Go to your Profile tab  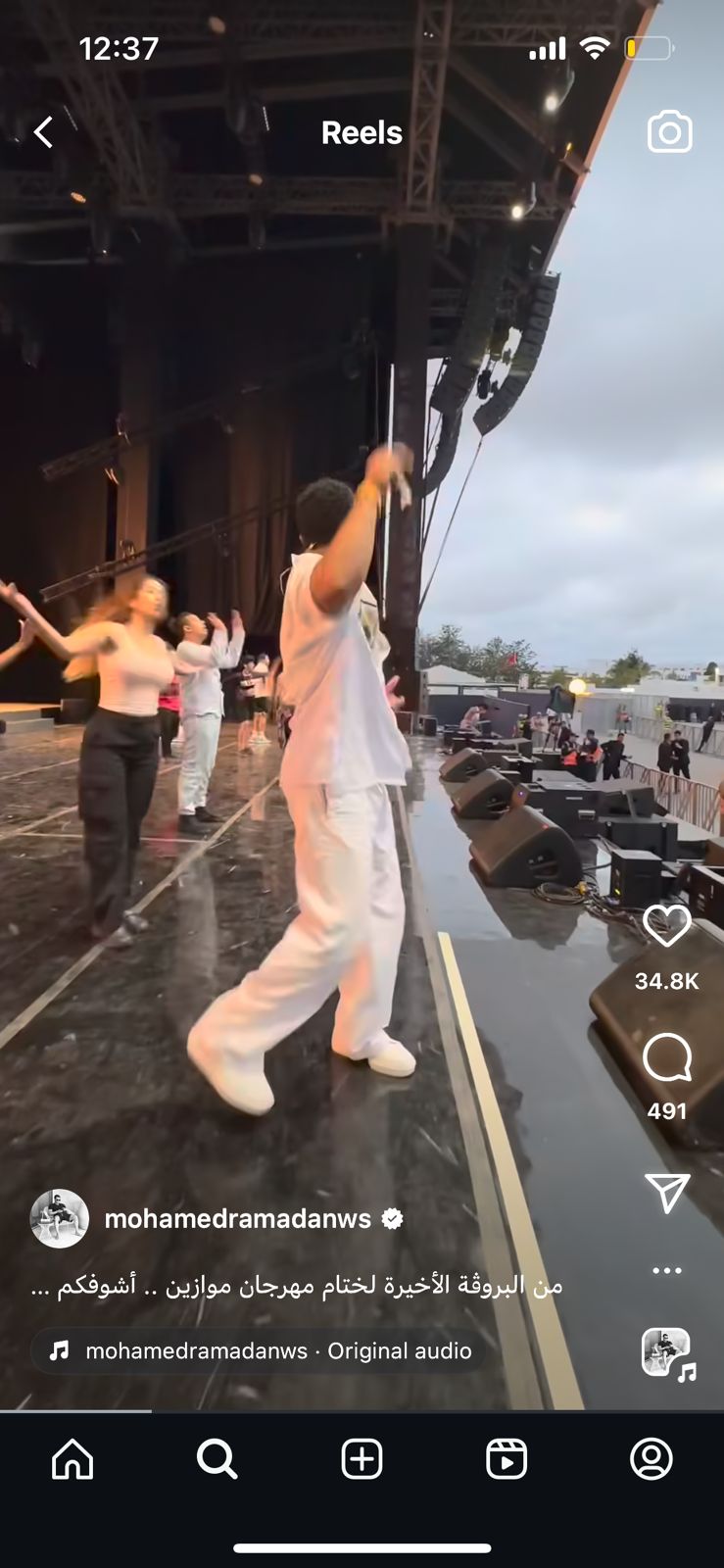(651, 1459)
